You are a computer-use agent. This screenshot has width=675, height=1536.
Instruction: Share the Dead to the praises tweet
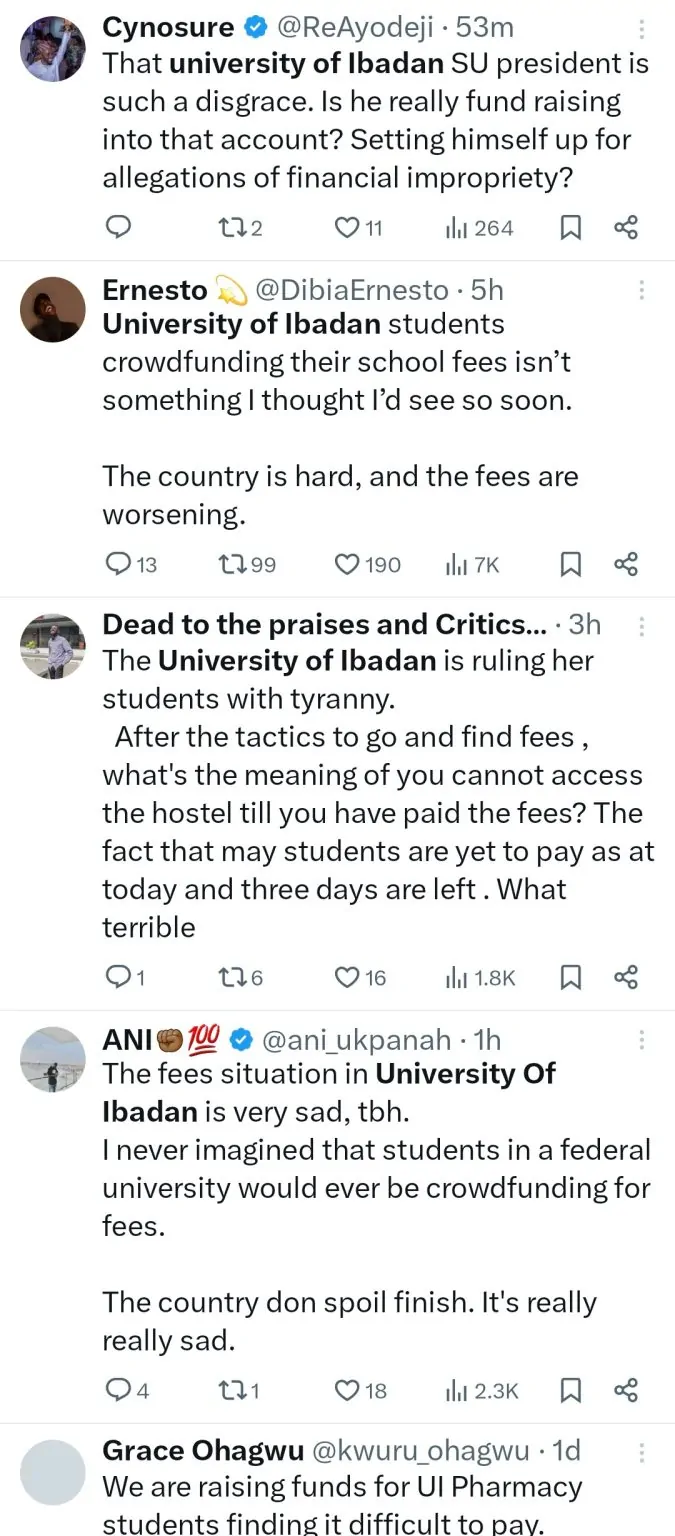[626, 977]
